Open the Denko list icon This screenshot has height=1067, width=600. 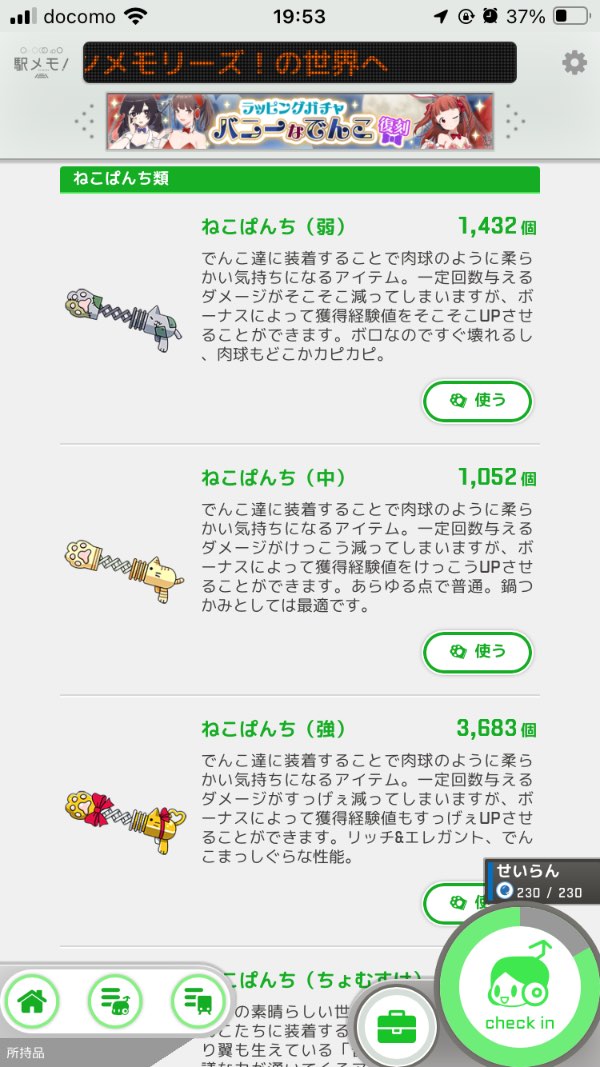tap(116, 998)
